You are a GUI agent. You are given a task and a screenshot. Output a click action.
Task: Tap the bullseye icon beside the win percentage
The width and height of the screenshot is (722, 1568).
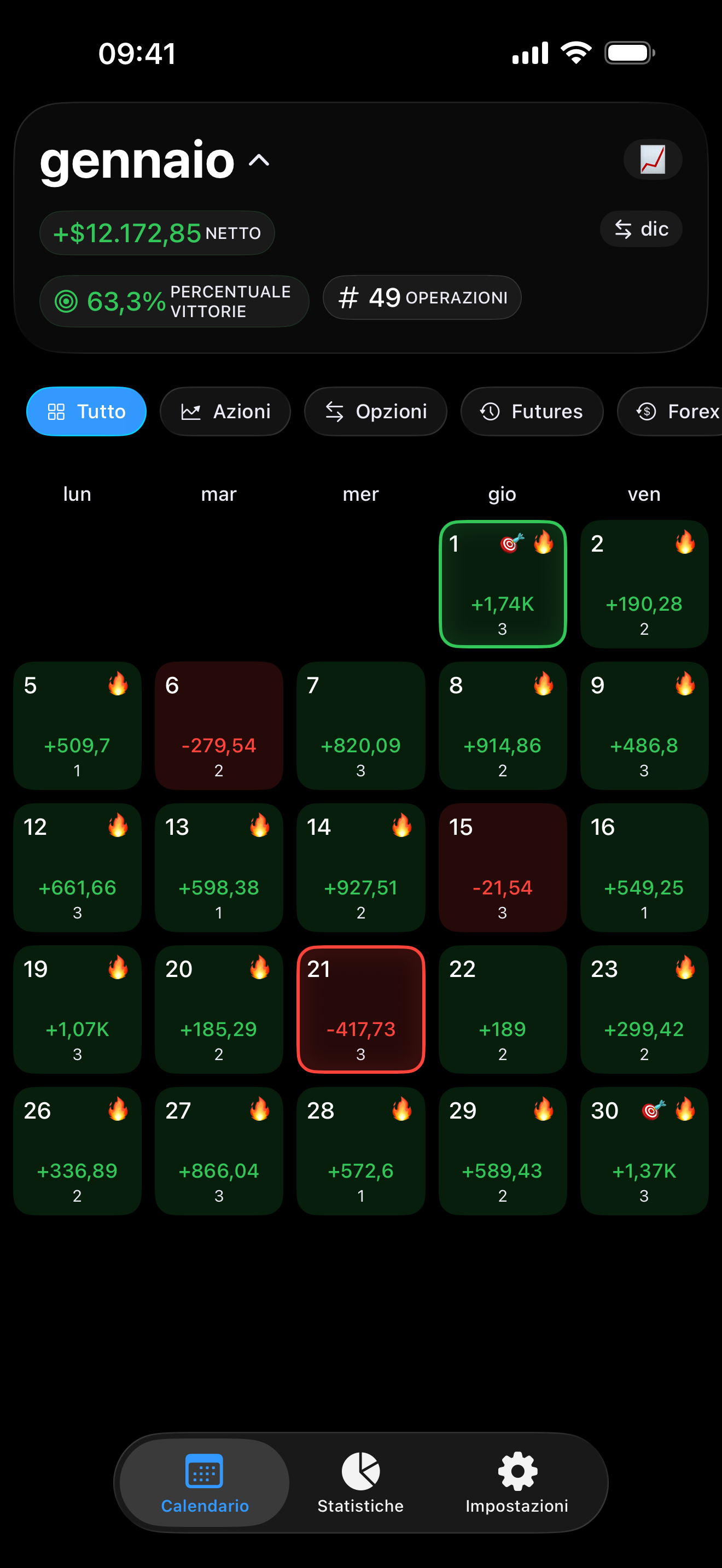[x=67, y=301]
